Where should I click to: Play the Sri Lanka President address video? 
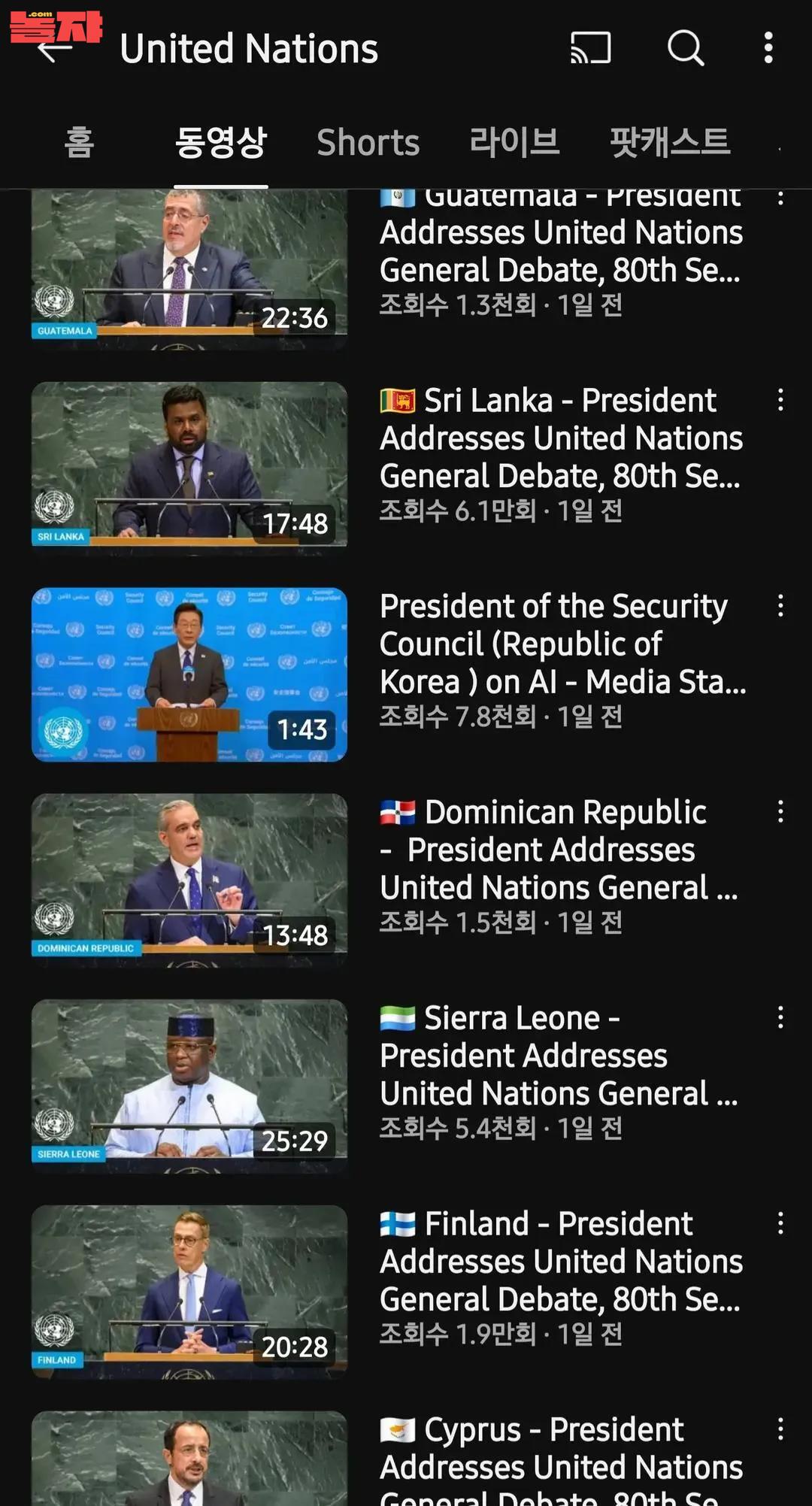[x=189, y=468]
